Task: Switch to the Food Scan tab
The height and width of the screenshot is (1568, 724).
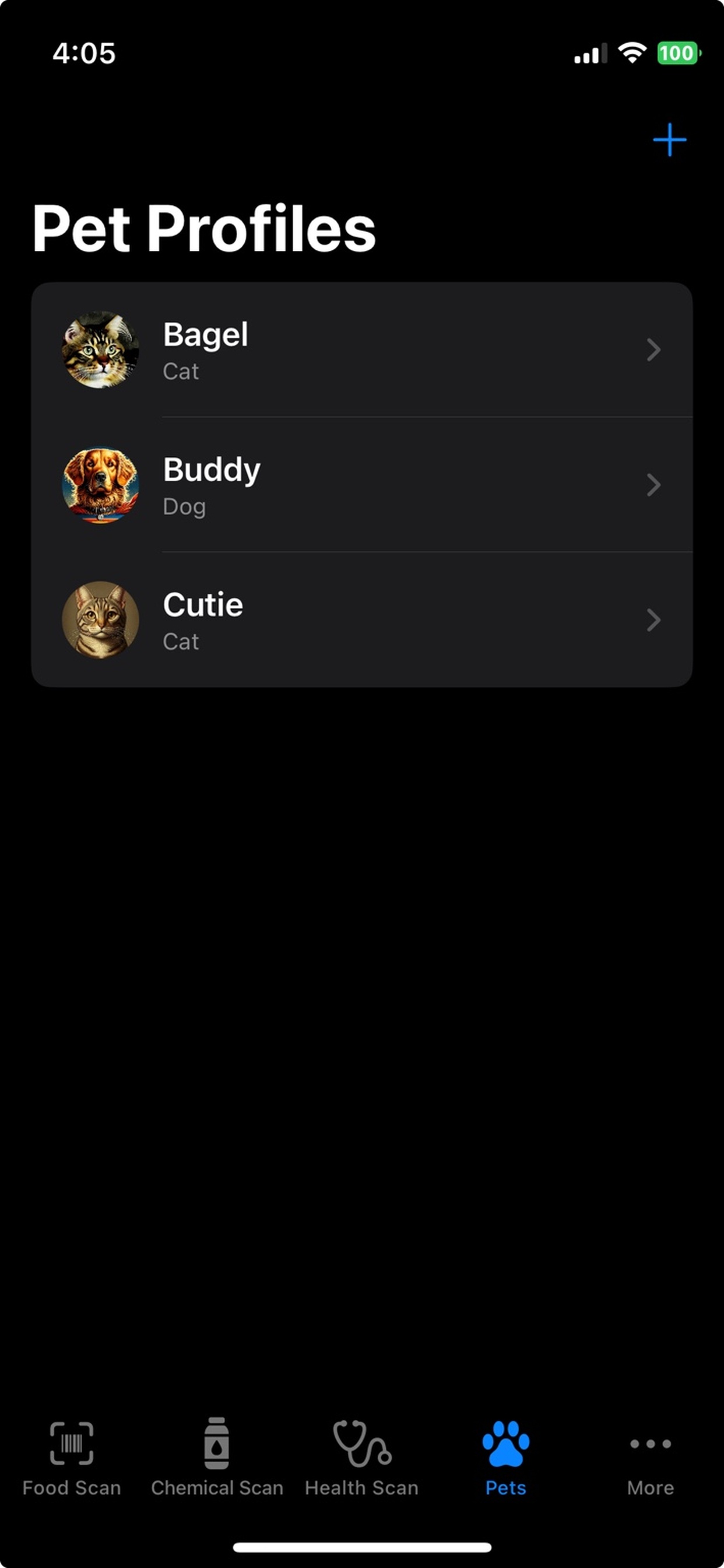Action: 71,1488
